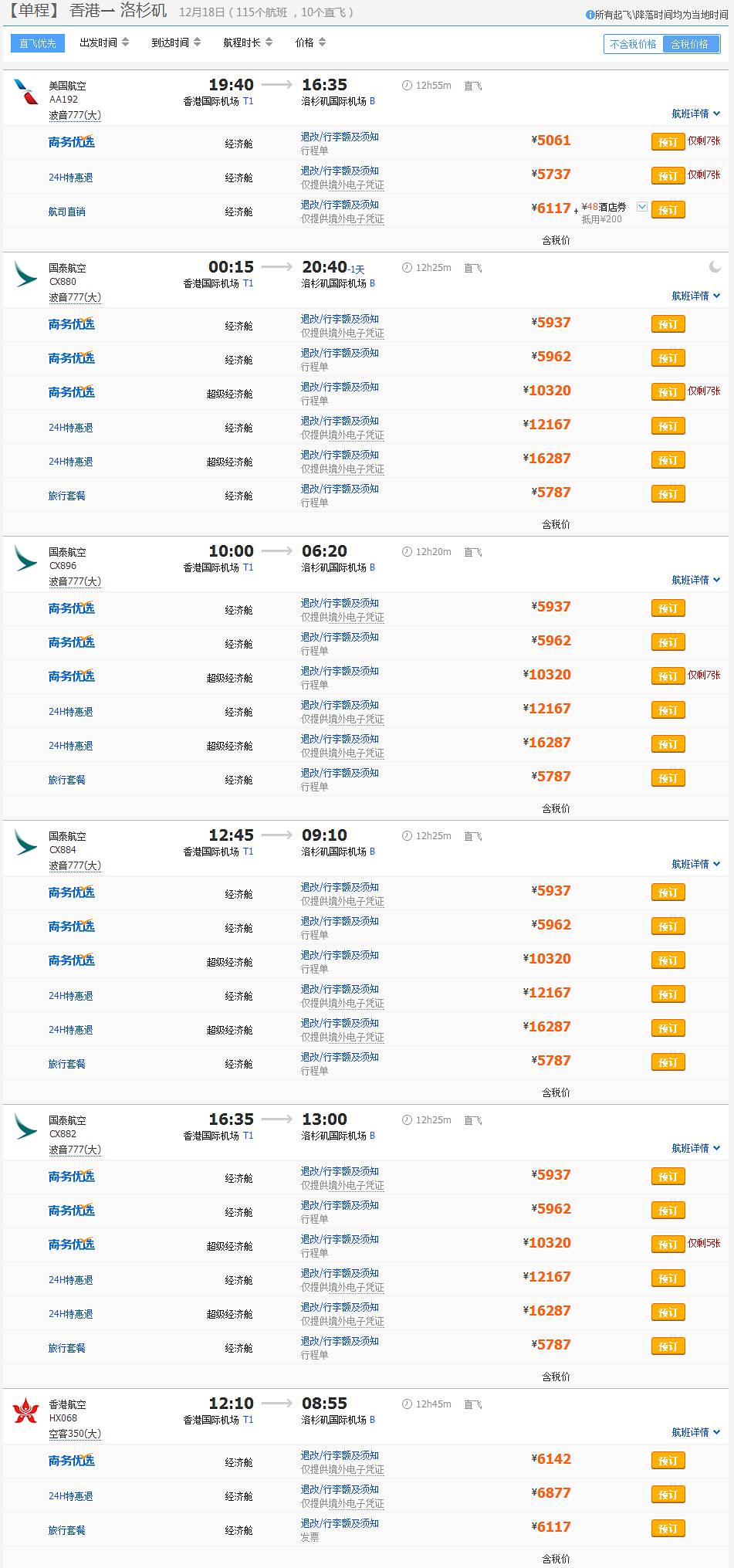
Task: Book the CX884 fare at ¥16287
Action: 668,1028
